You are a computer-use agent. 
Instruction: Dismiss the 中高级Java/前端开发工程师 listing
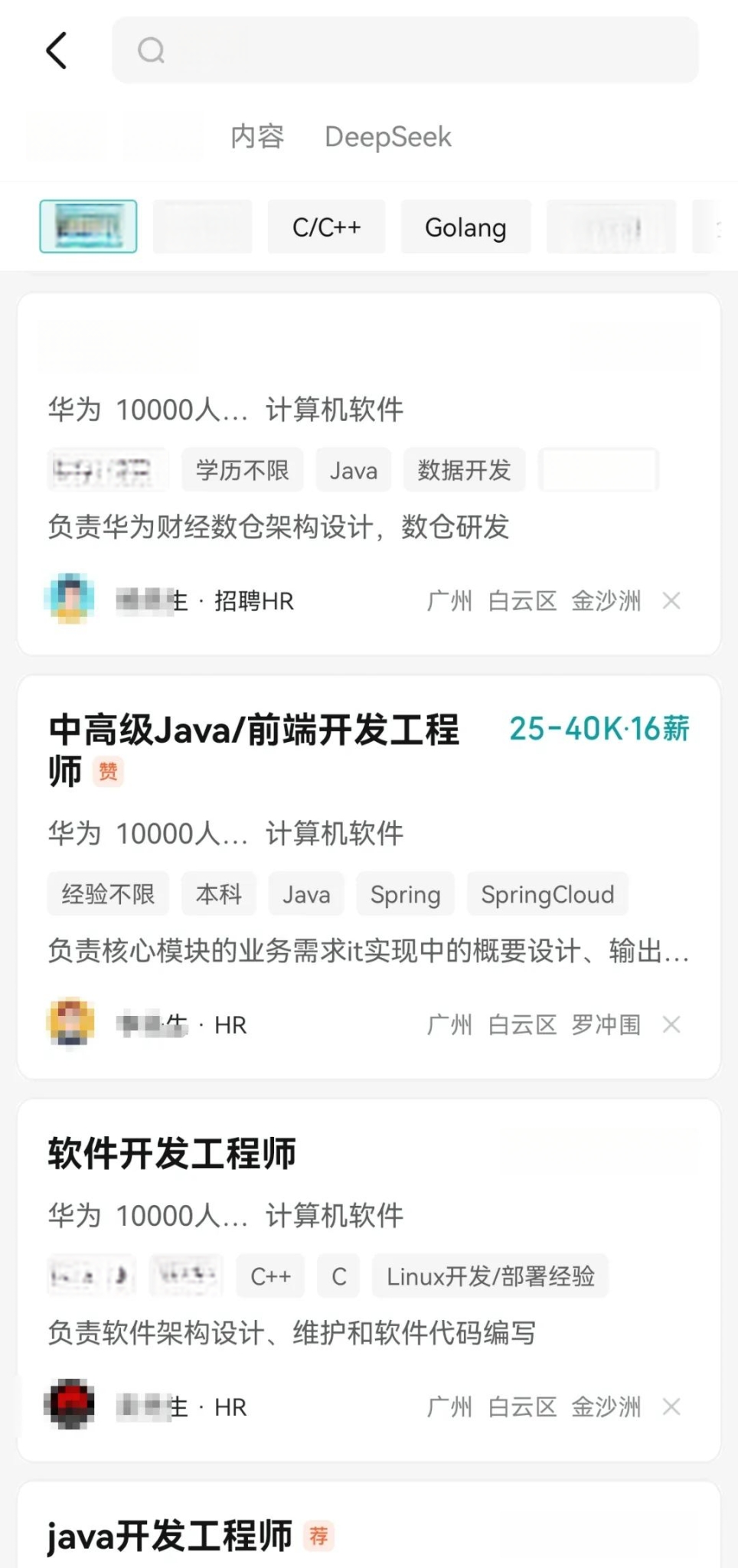(x=671, y=1024)
